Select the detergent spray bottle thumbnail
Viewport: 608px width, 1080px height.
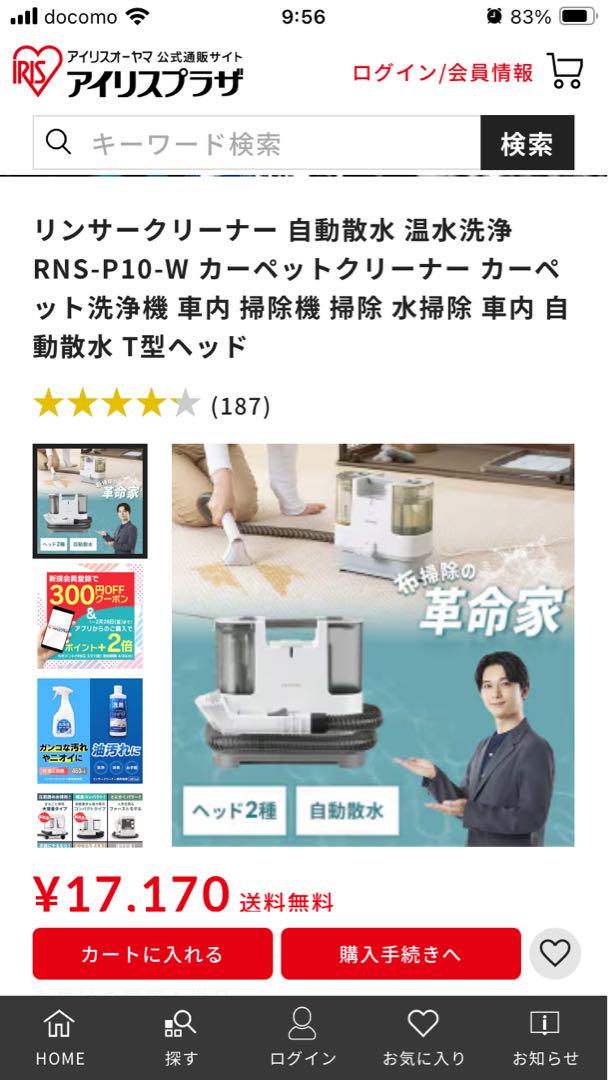click(90, 731)
